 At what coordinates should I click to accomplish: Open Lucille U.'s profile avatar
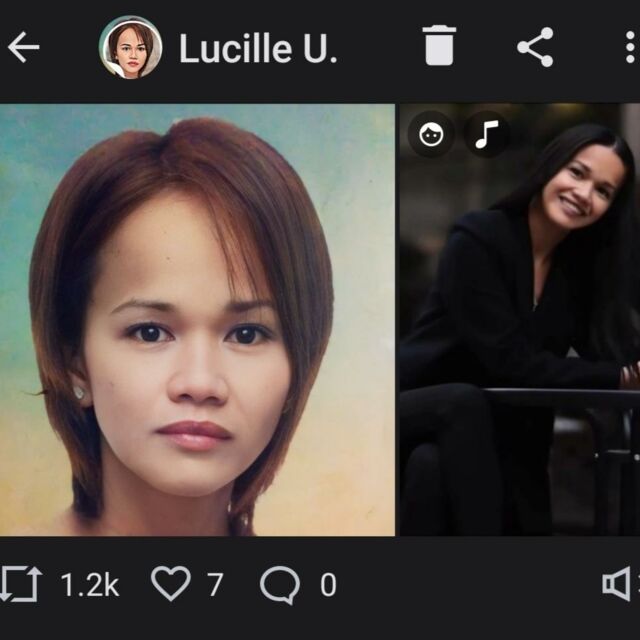click(x=130, y=47)
